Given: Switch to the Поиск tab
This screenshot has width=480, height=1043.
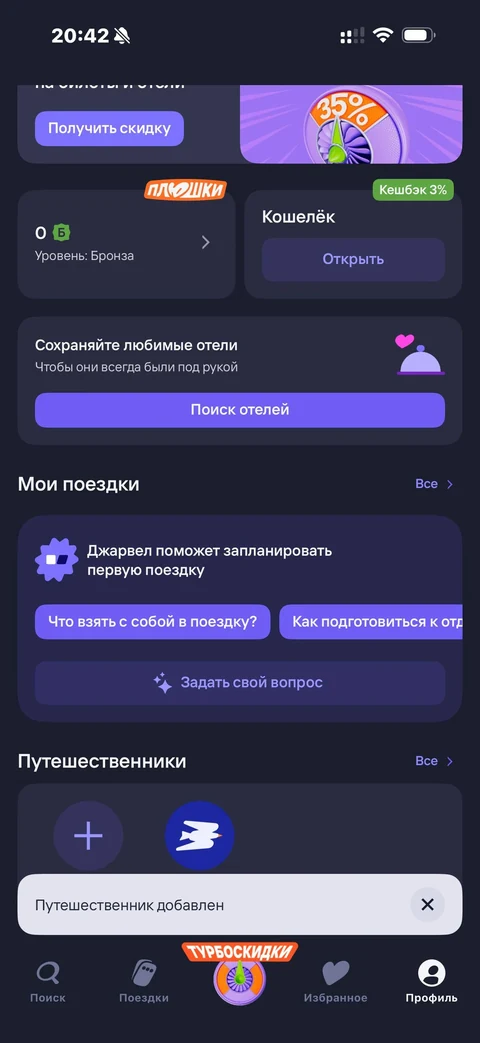Looking at the screenshot, I should 48,981.
